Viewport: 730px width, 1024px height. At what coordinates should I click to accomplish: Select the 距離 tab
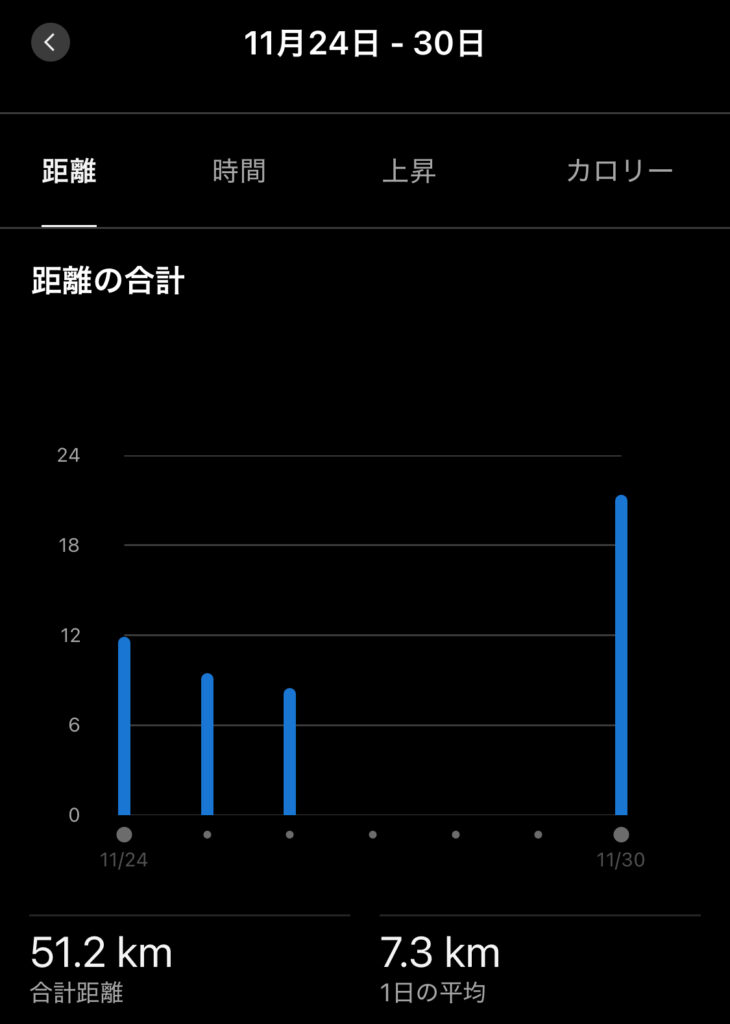tap(69, 171)
